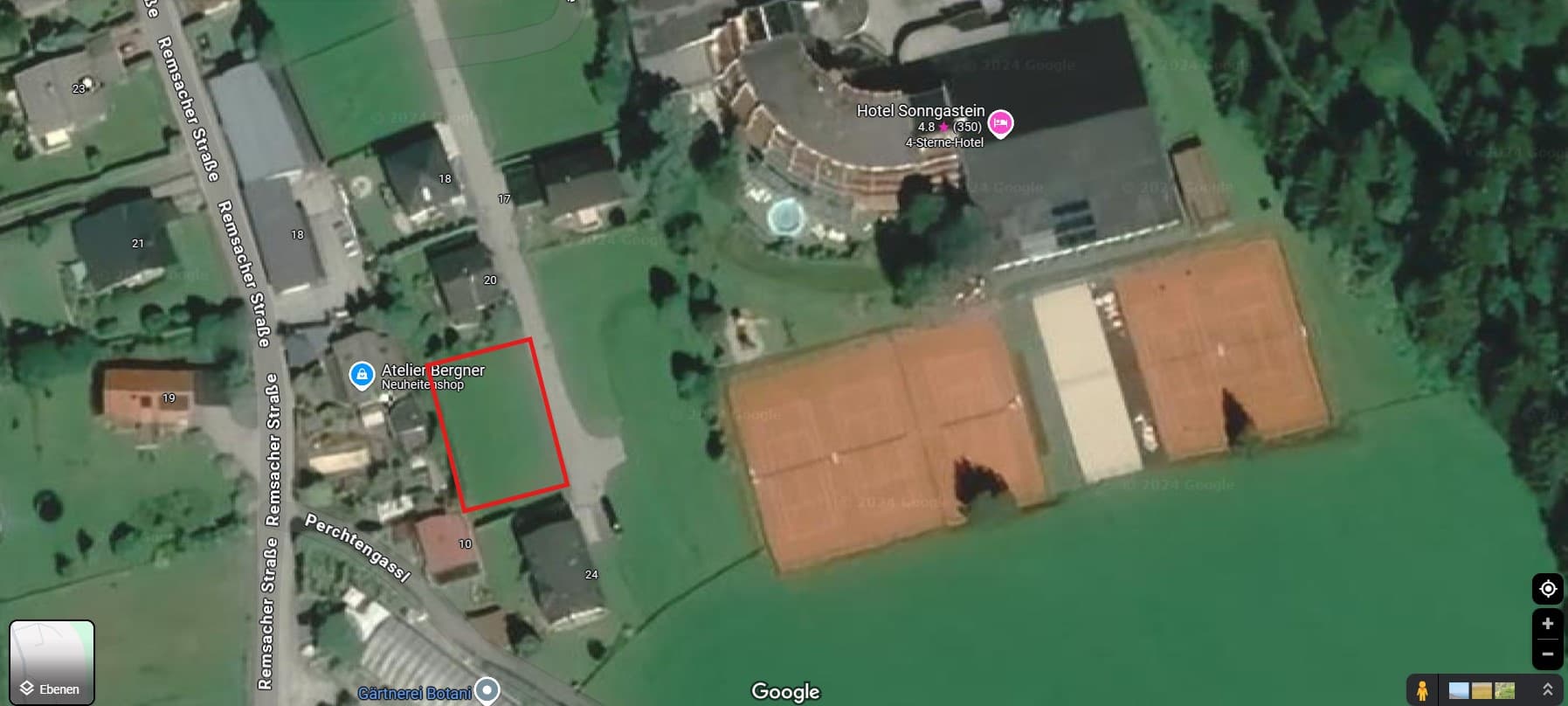Zoom out with the minus button
The height and width of the screenshot is (706, 1568).
coord(1547,654)
